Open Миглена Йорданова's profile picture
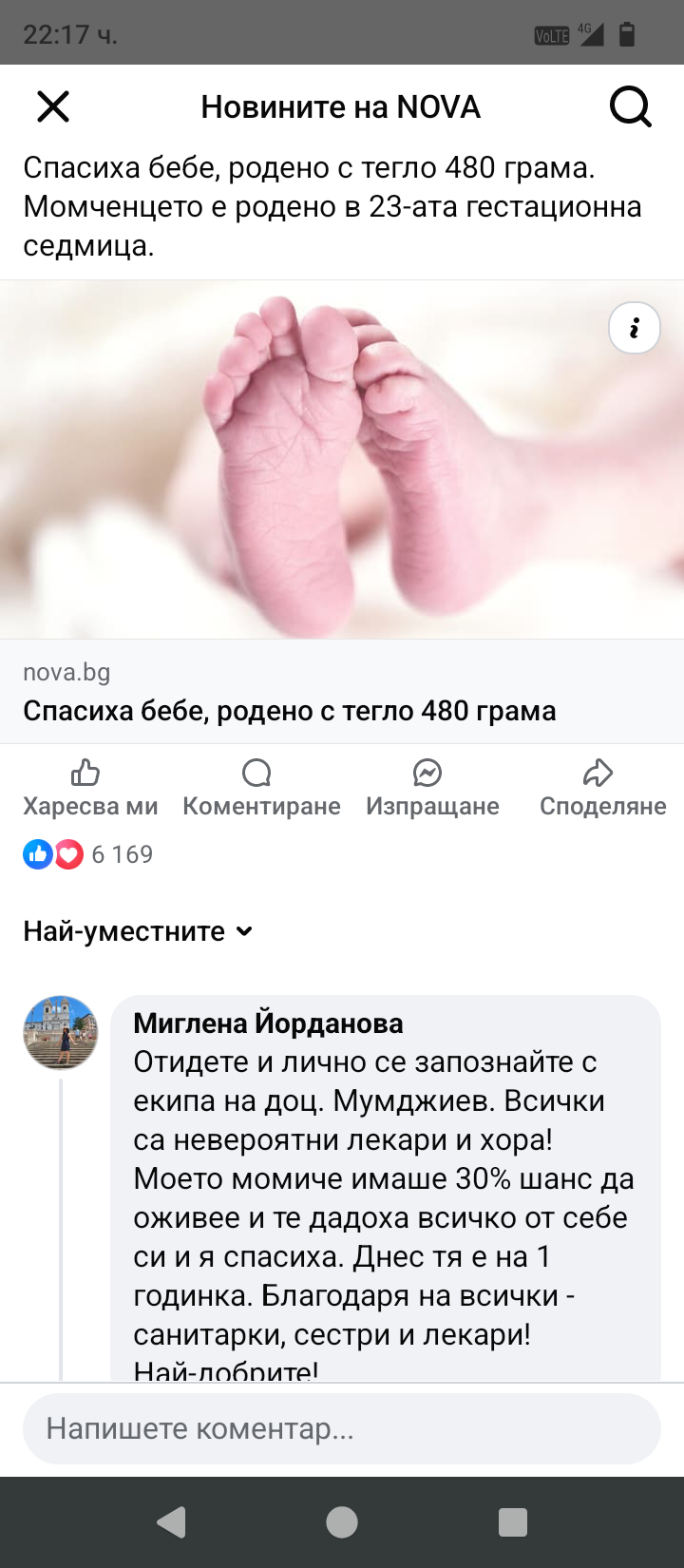The width and height of the screenshot is (684, 1568). [x=61, y=1033]
